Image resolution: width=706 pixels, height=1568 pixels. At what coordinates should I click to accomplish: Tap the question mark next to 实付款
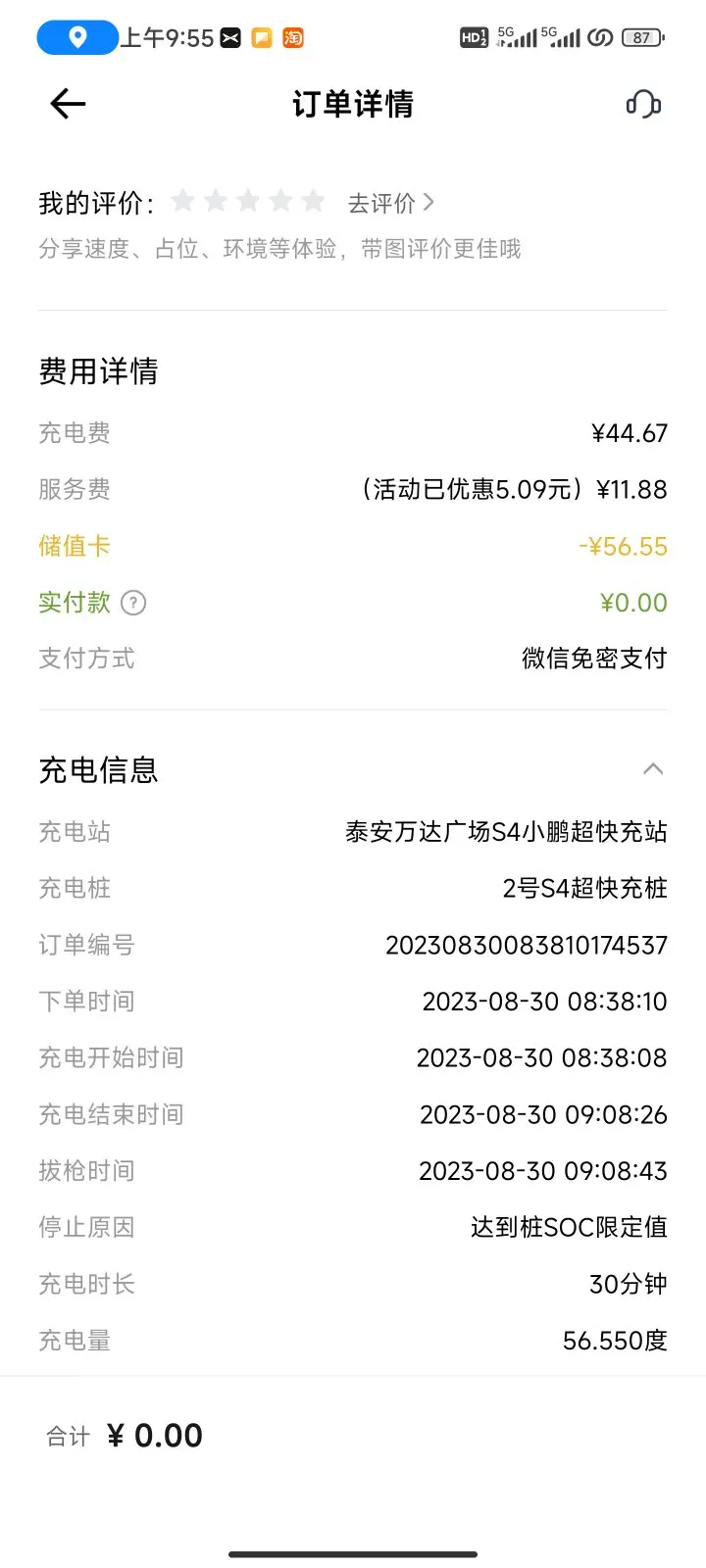coord(133,603)
